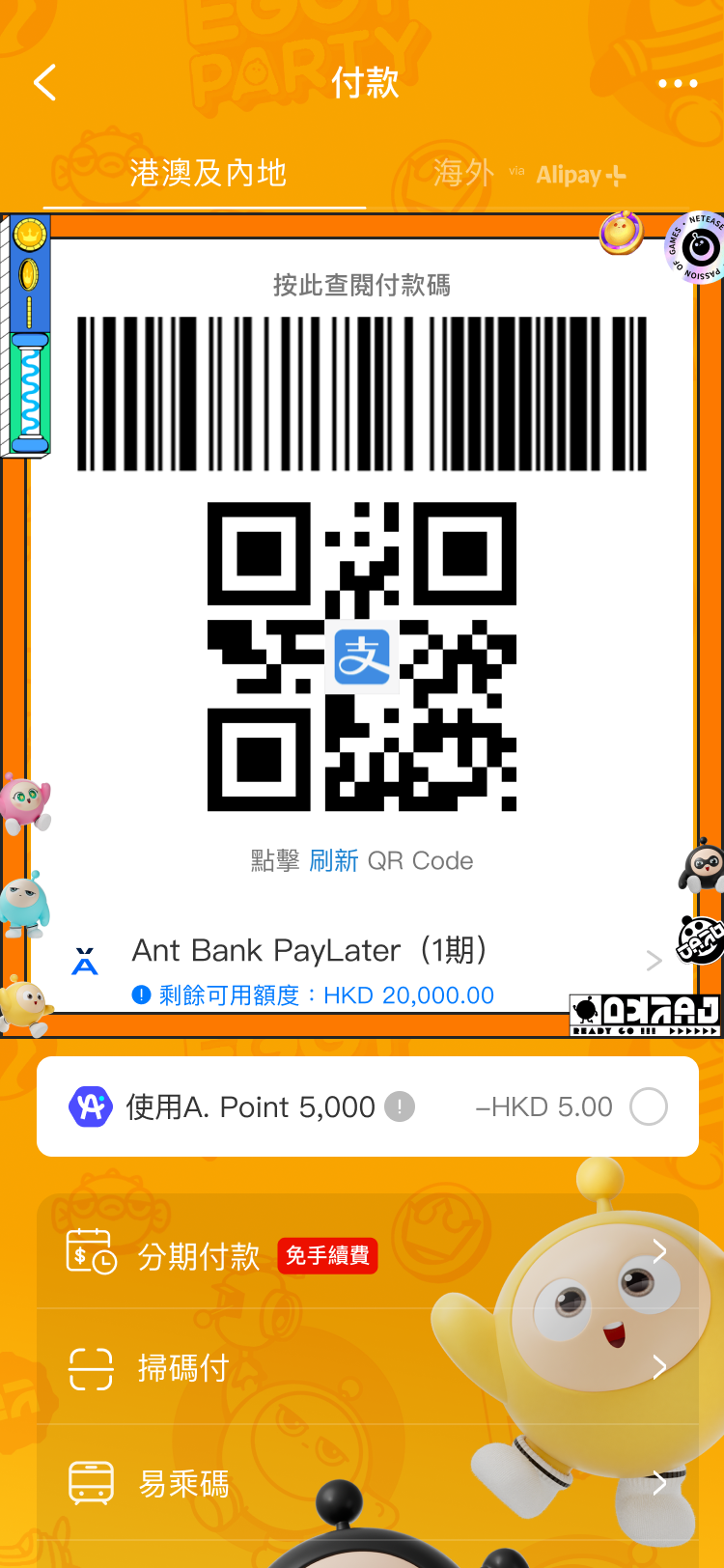Show info about A. Point usage

(x=400, y=1106)
